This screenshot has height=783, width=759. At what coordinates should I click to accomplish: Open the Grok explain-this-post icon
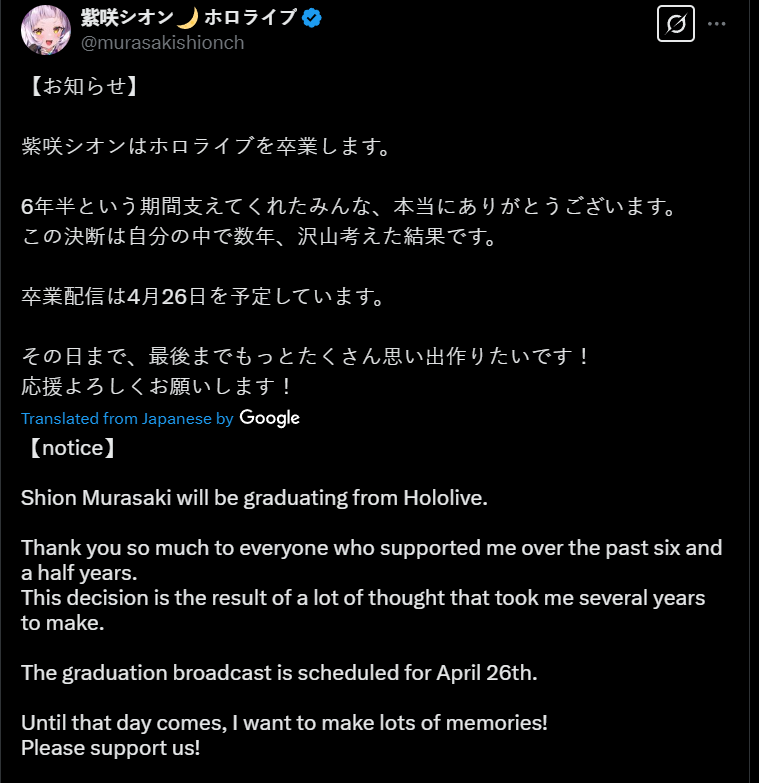[676, 24]
